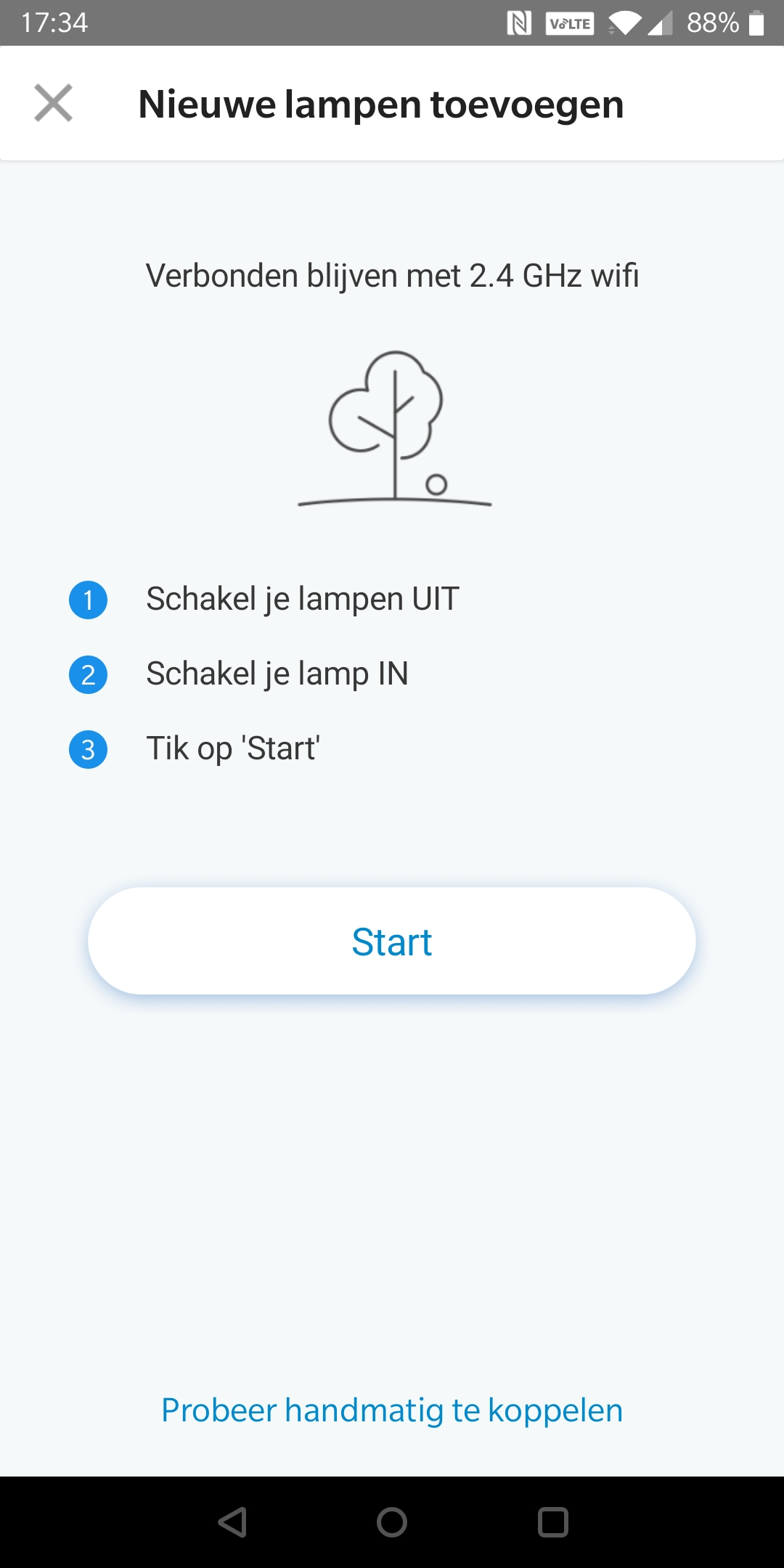The width and height of the screenshot is (784, 1568).
Task: Close the Nieuwe lampen toevoegen screen
Action: pos(54,103)
